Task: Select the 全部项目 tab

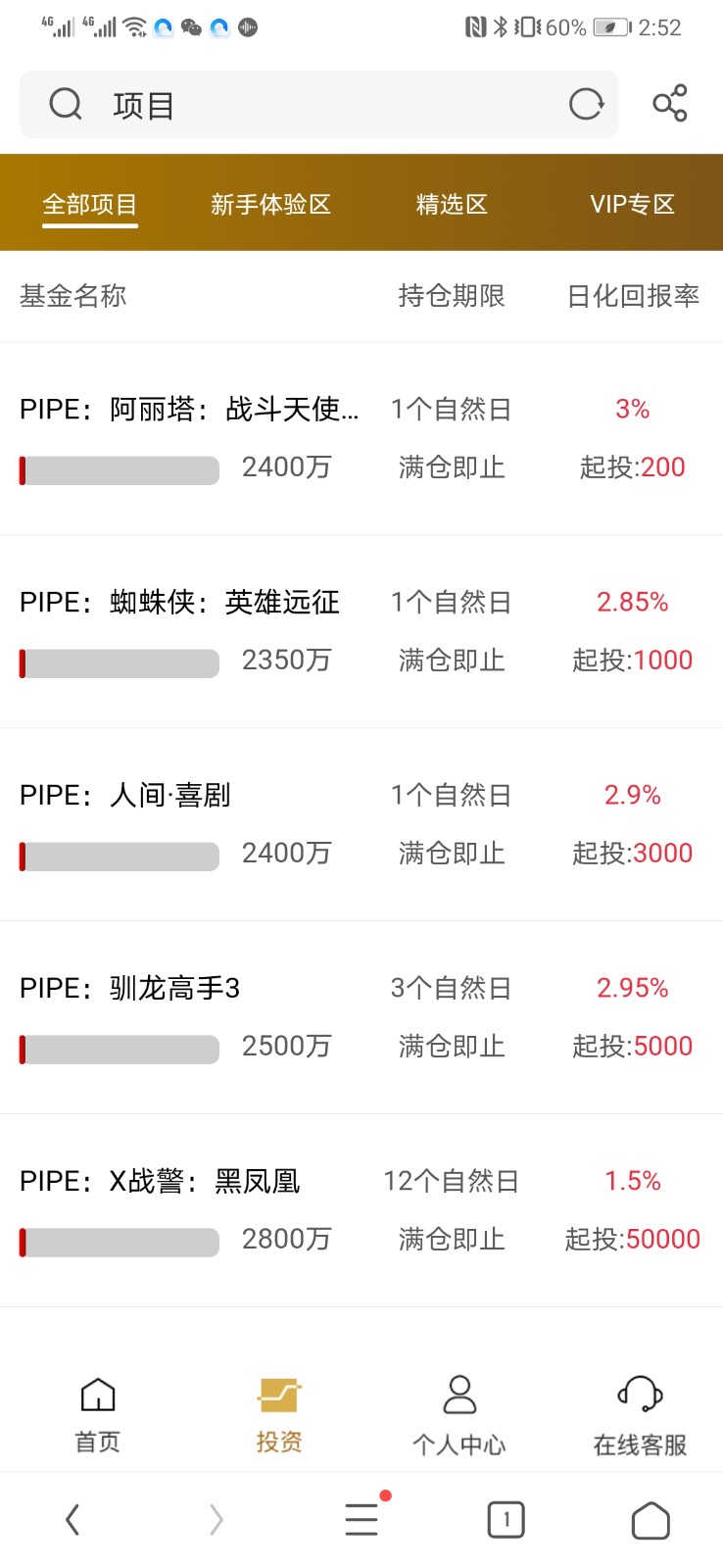Action: (90, 204)
